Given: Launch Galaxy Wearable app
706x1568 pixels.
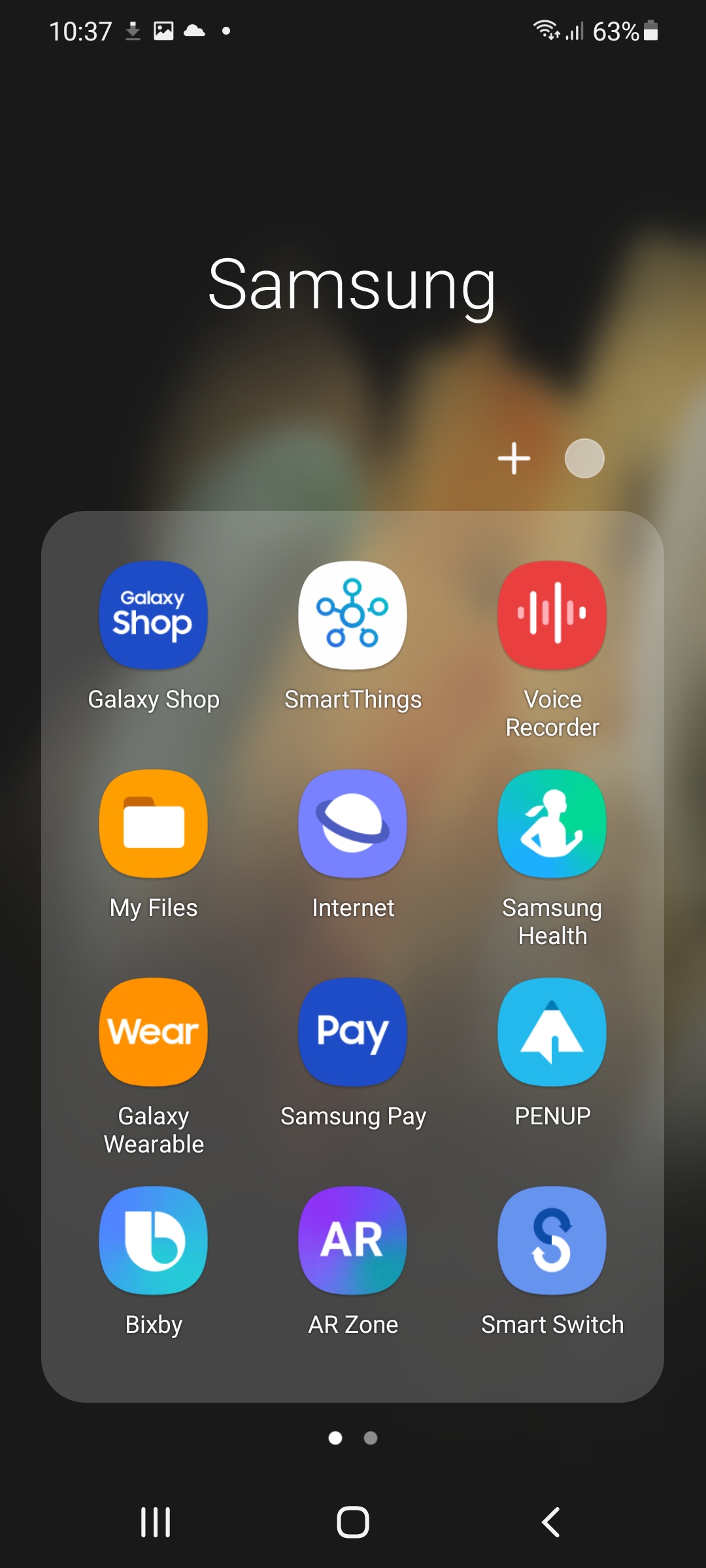Looking at the screenshot, I should (x=154, y=1032).
